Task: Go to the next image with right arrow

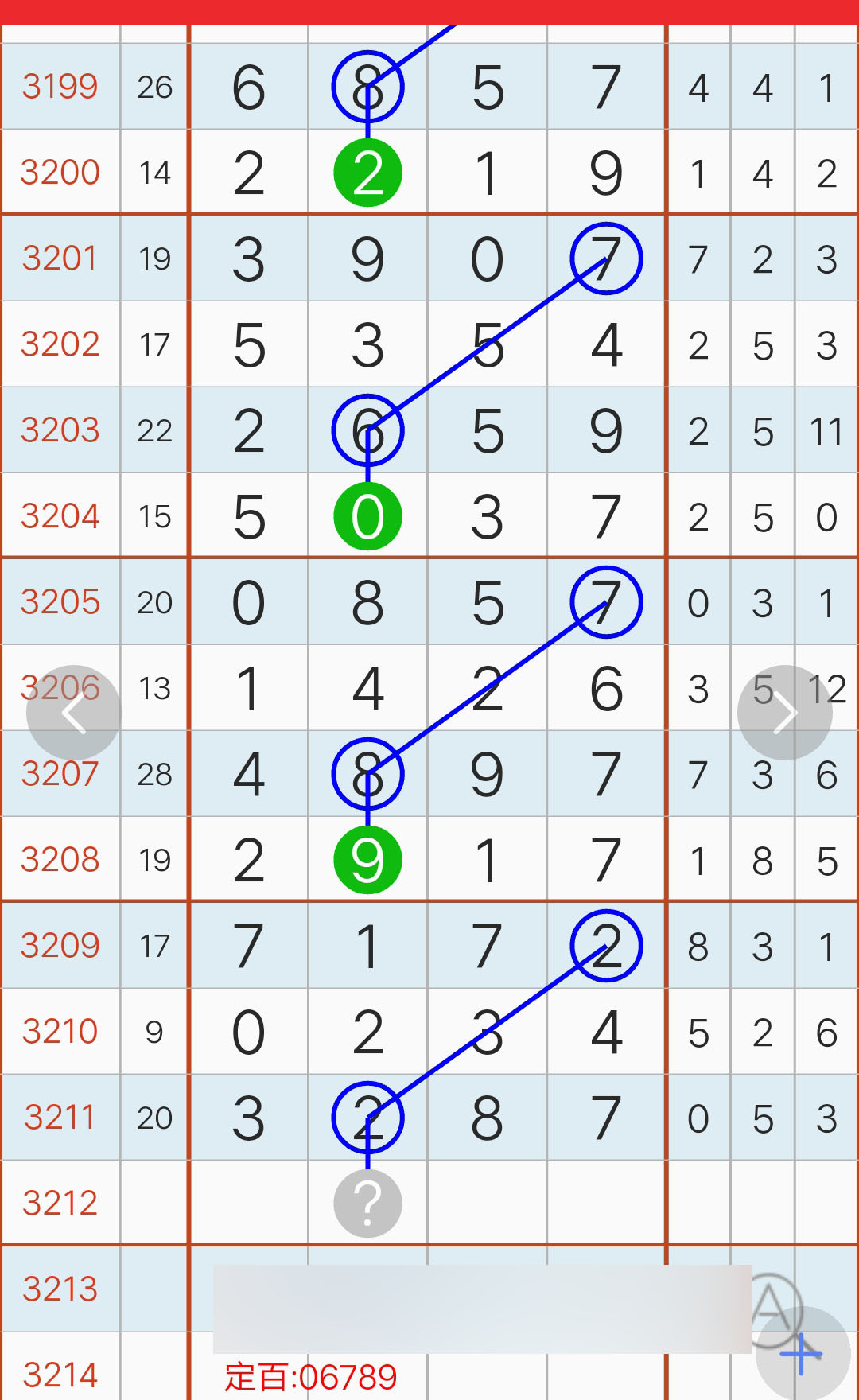Action: pyautogui.click(x=785, y=713)
